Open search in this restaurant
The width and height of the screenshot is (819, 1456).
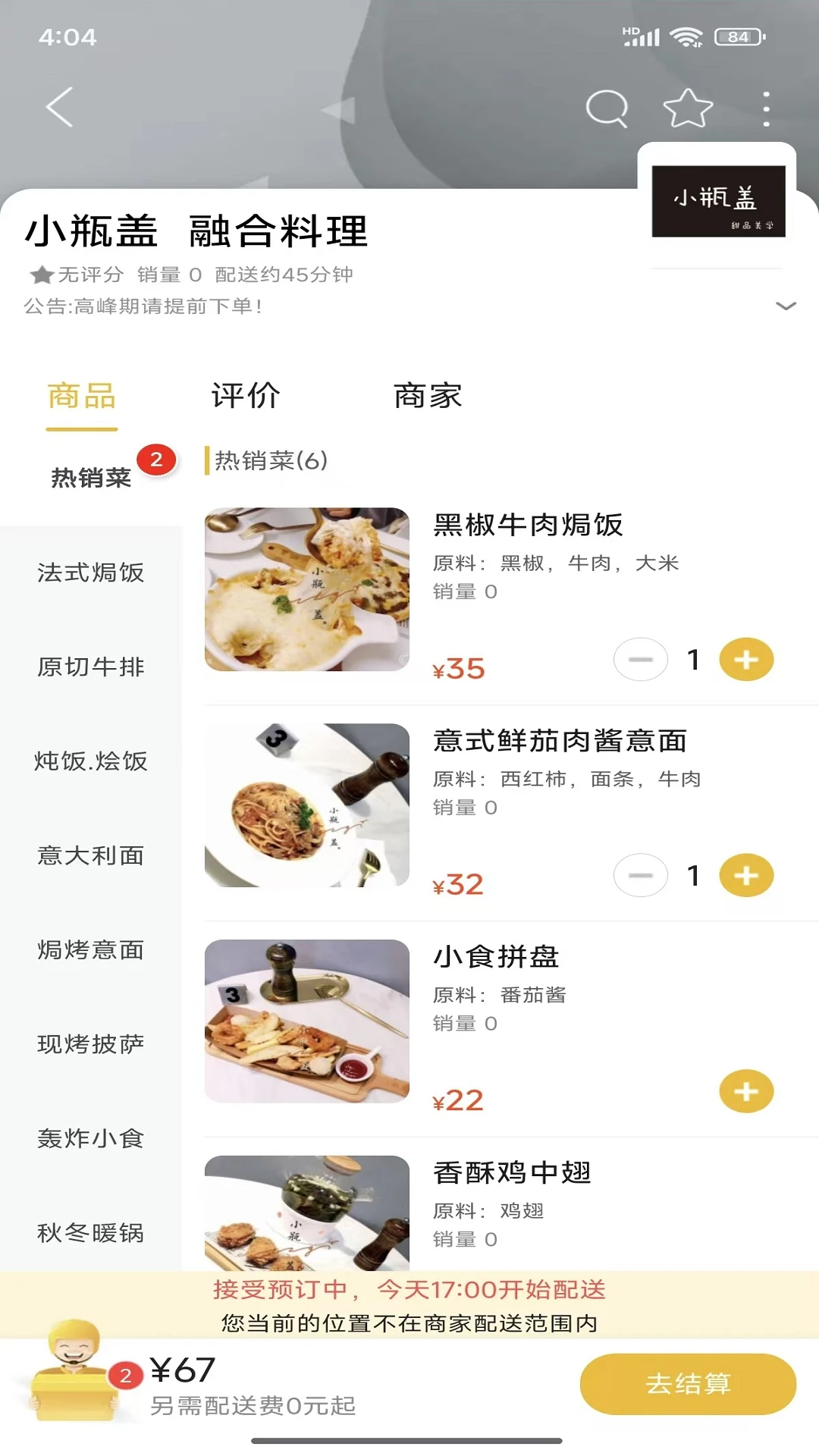point(607,108)
